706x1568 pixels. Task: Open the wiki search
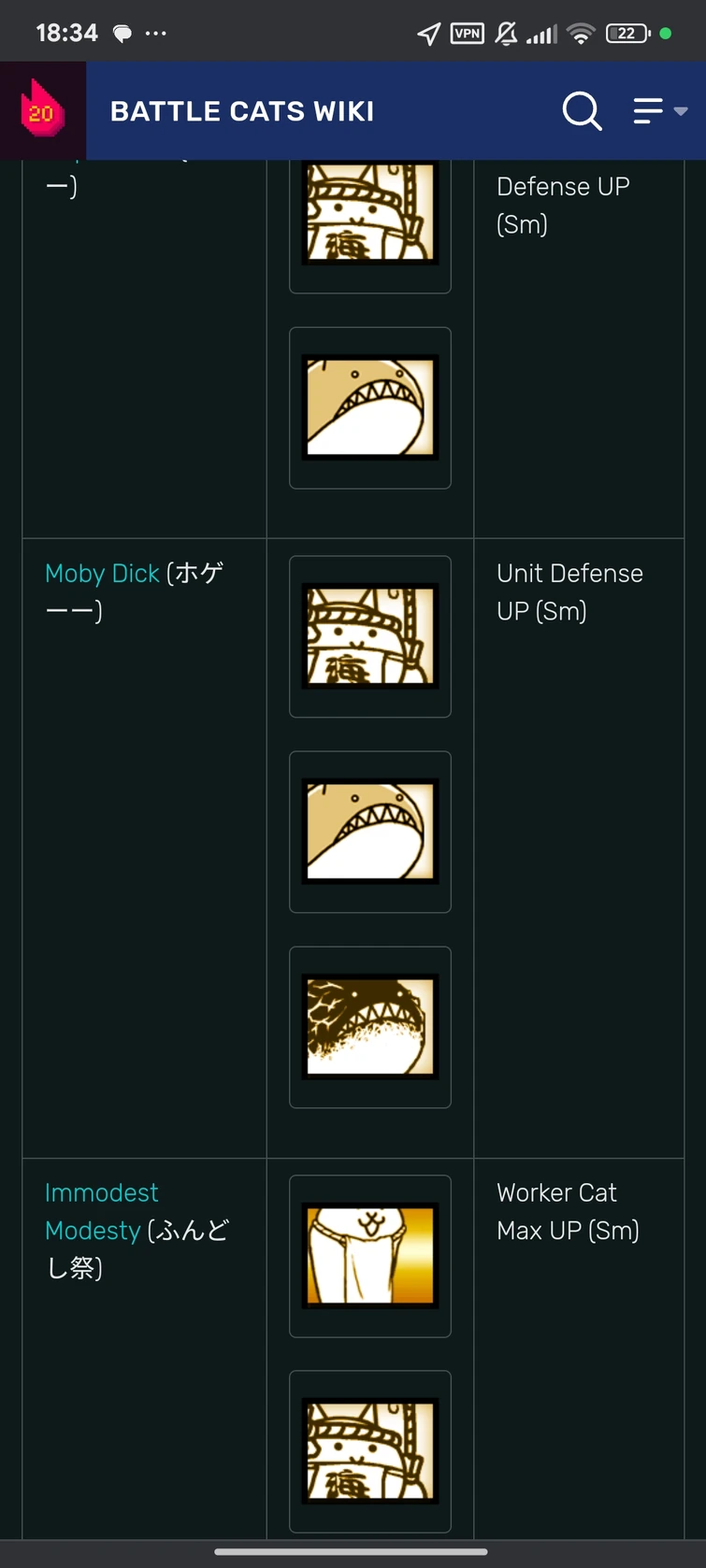pos(582,111)
